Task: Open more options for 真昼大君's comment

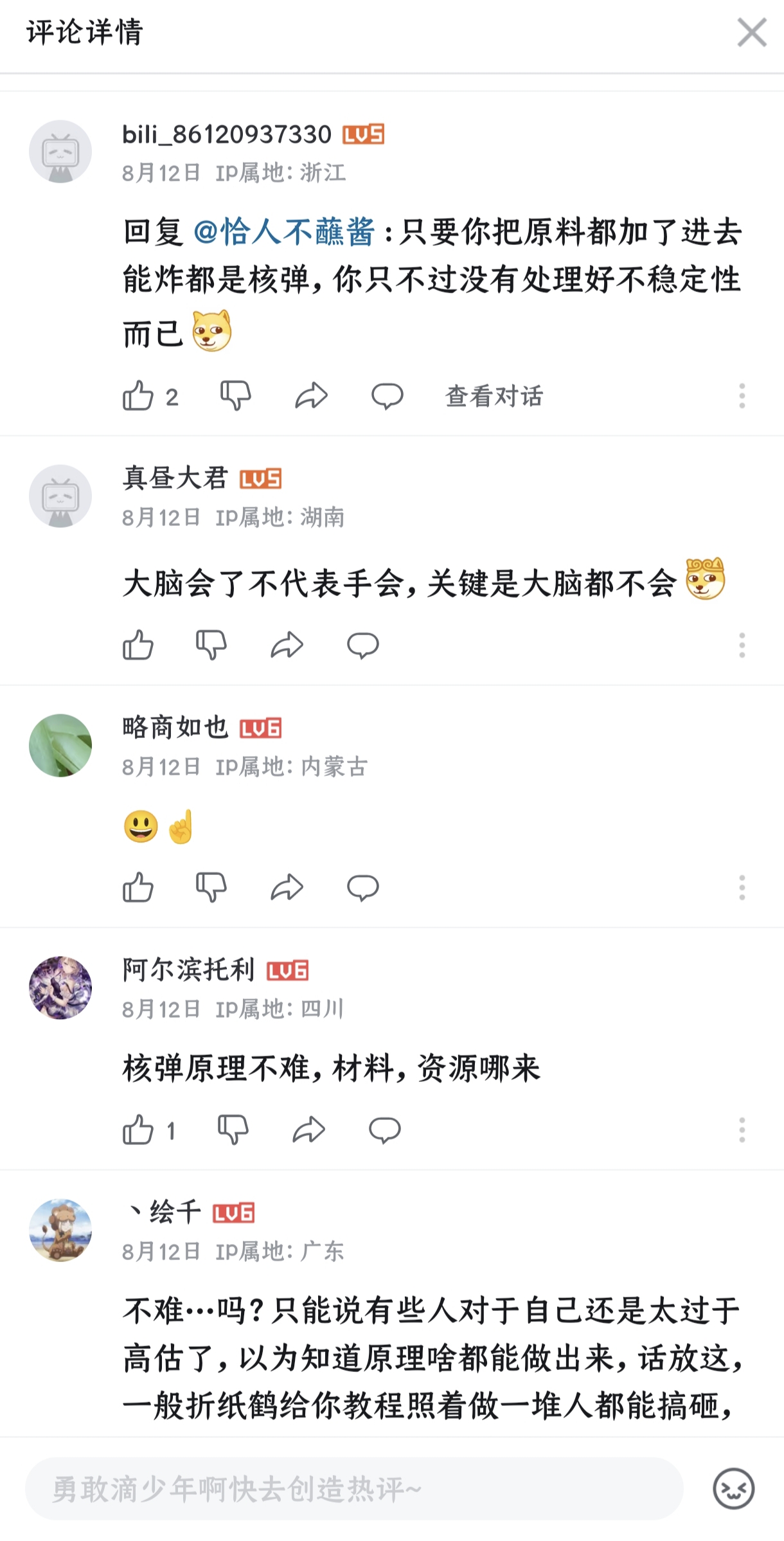Action: pyautogui.click(x=742, y=645)
